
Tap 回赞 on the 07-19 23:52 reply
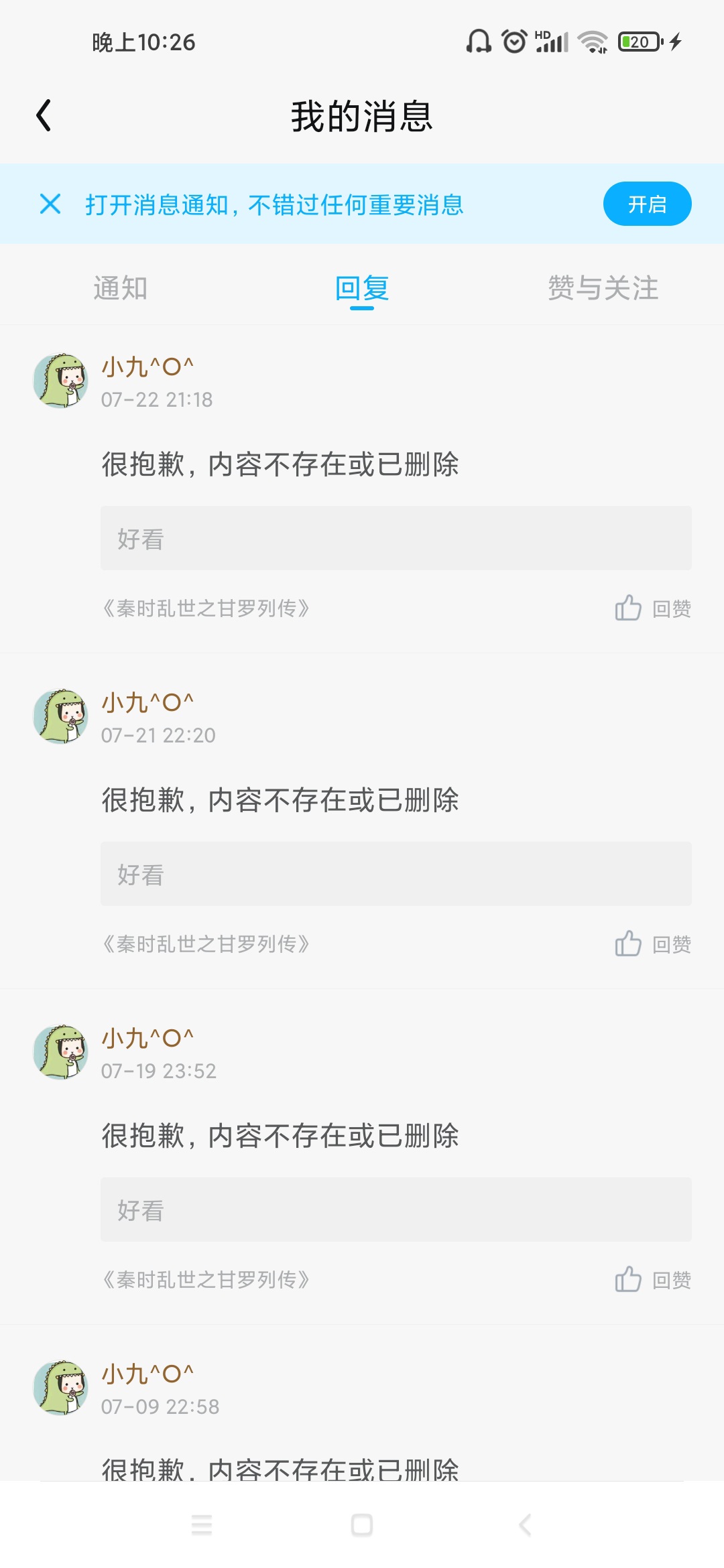coord(653,1280)
